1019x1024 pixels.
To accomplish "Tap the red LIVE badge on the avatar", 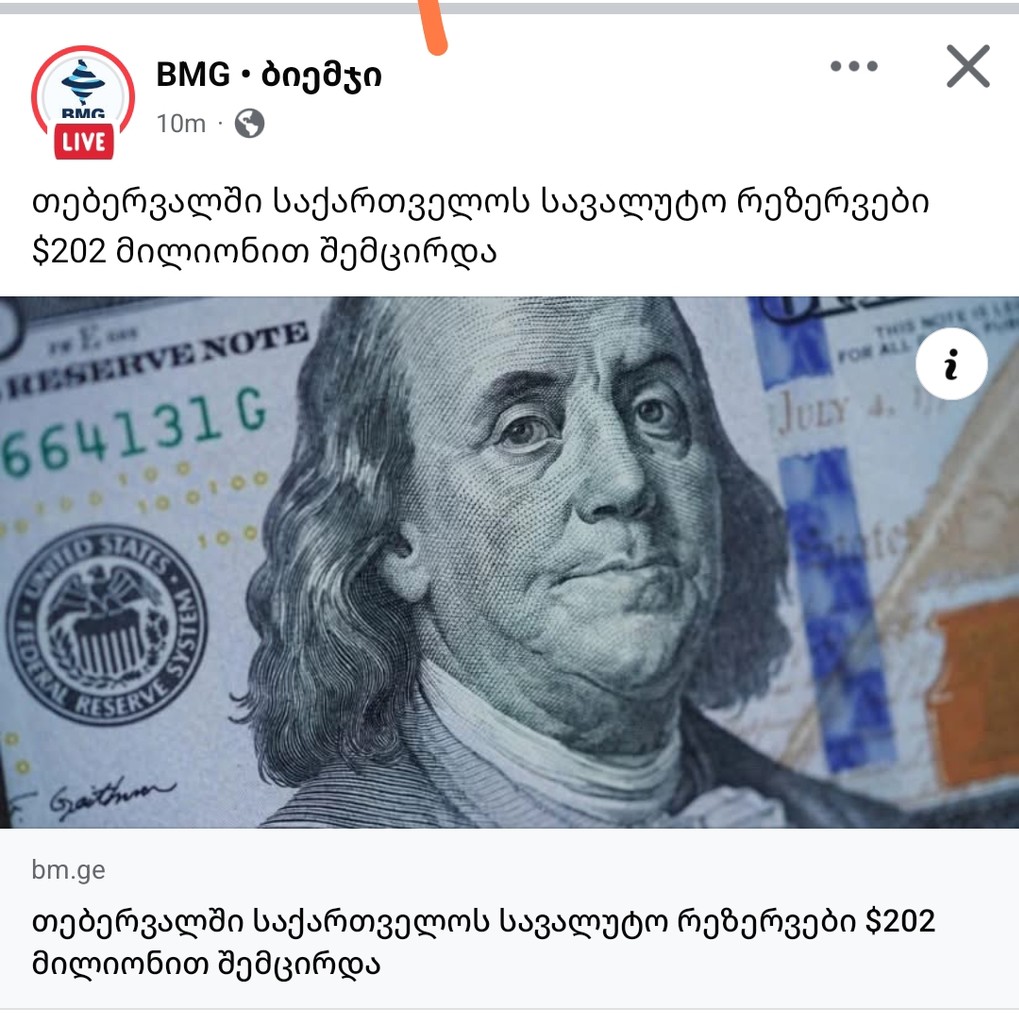I will (83, 140).
